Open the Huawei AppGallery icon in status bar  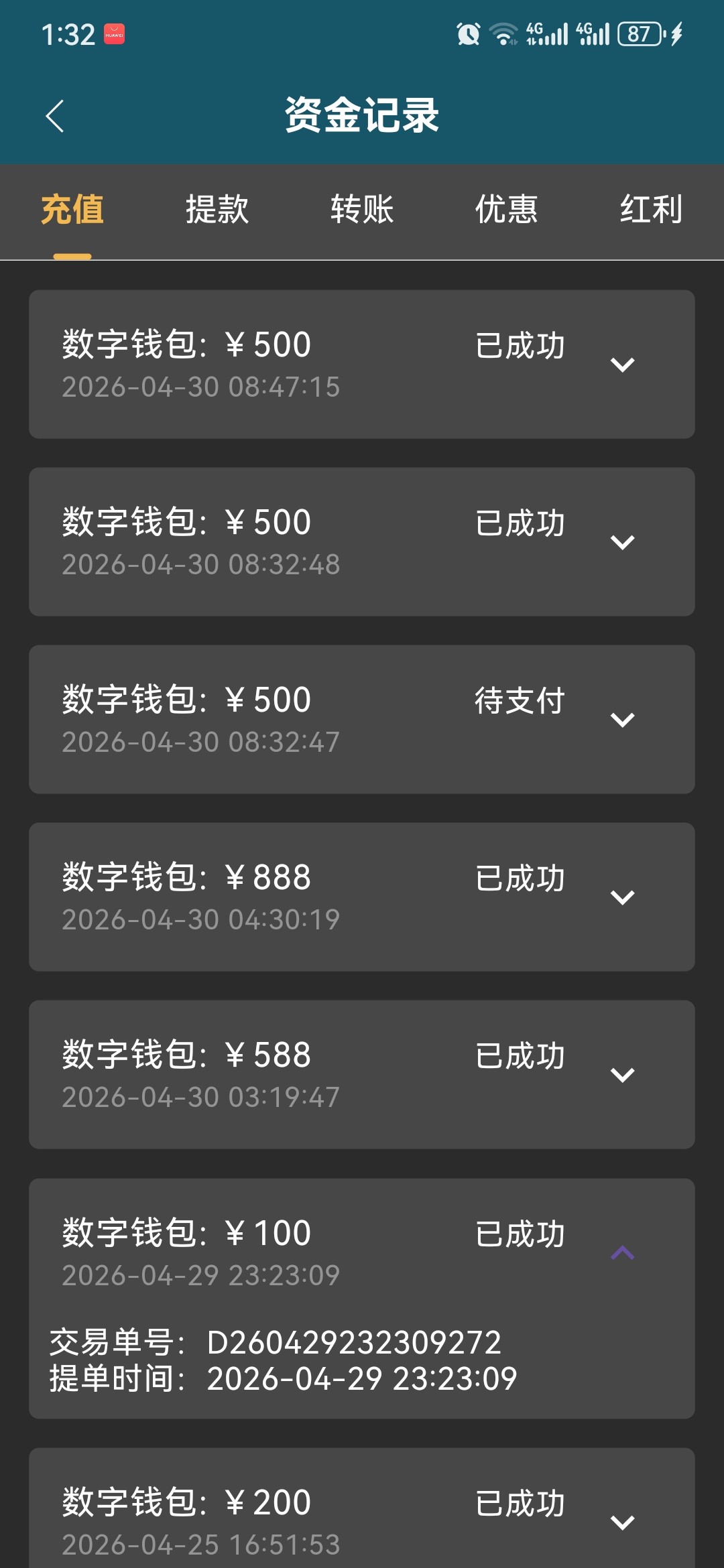(x=114, y=35)
